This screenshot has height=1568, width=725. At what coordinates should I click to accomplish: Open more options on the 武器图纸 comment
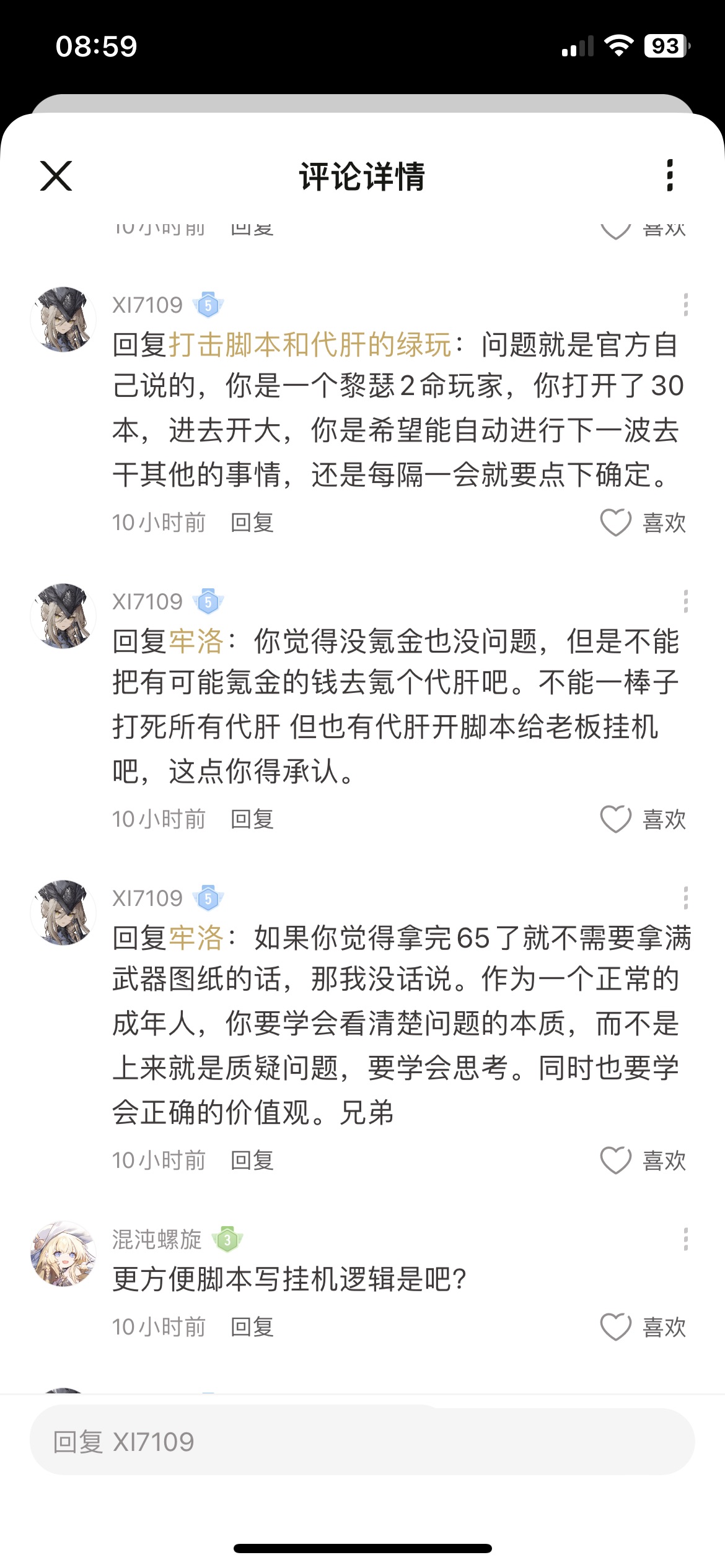685,898
